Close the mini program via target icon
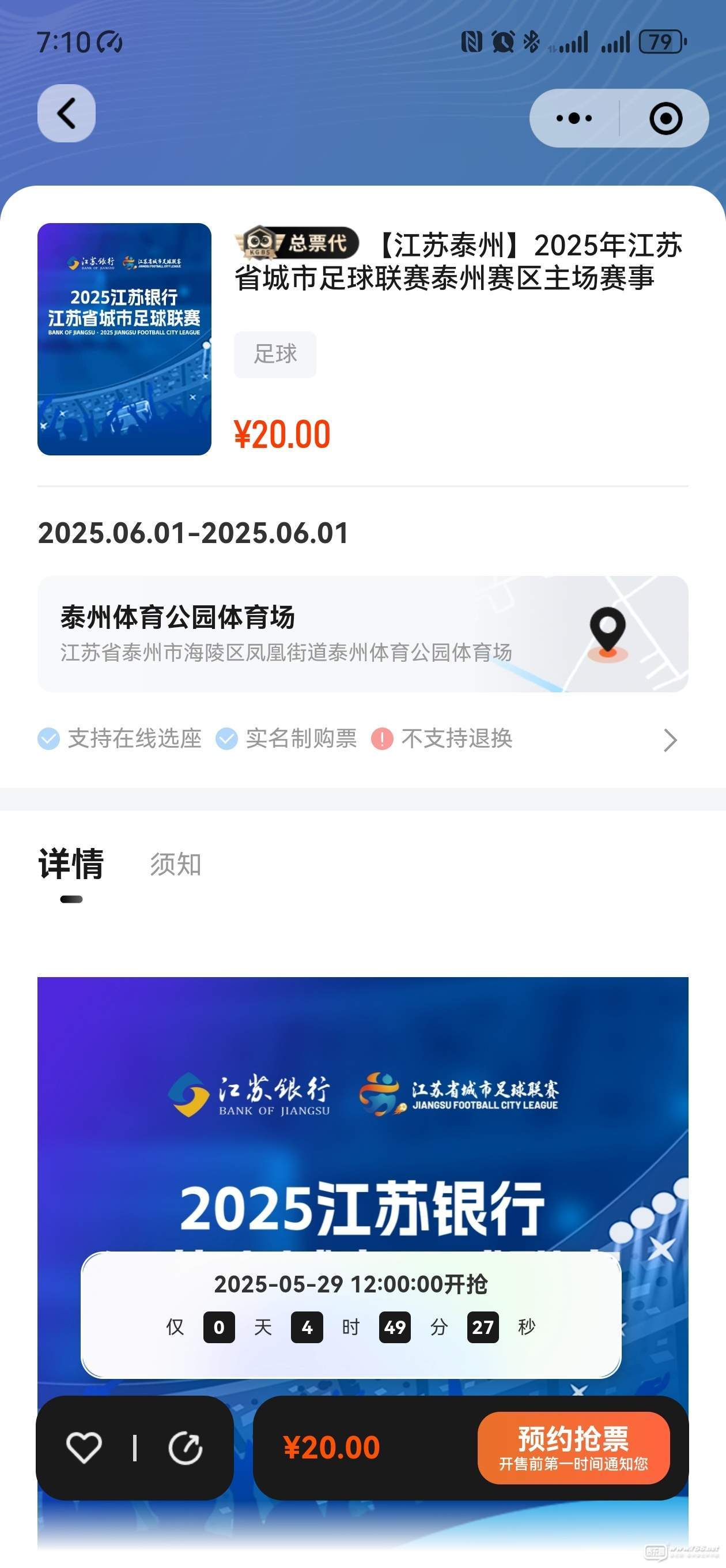This screenshot has height=1568, width=726. coord(665,118)
